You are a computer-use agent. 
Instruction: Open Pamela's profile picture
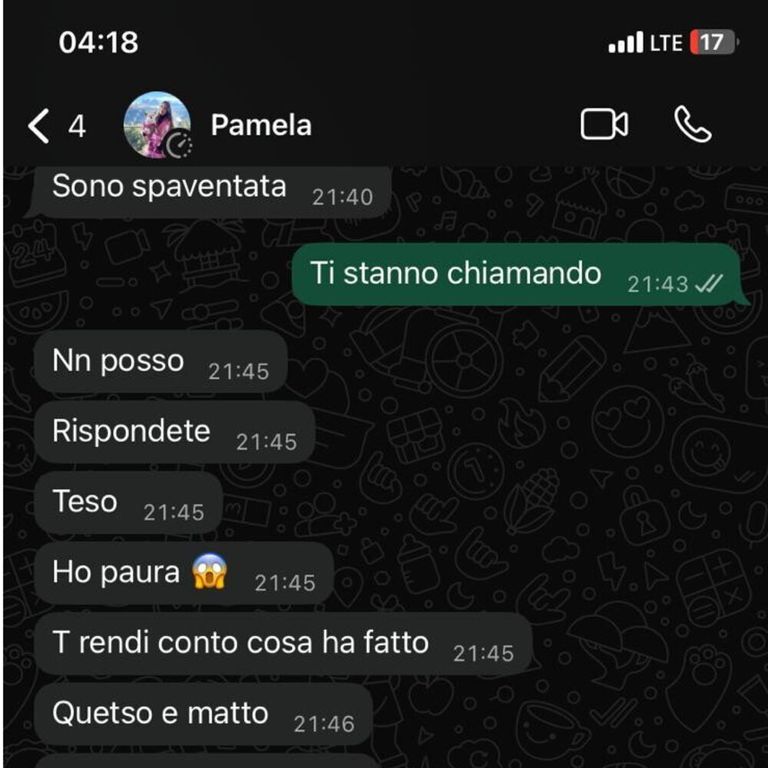(x=156, y=125)
